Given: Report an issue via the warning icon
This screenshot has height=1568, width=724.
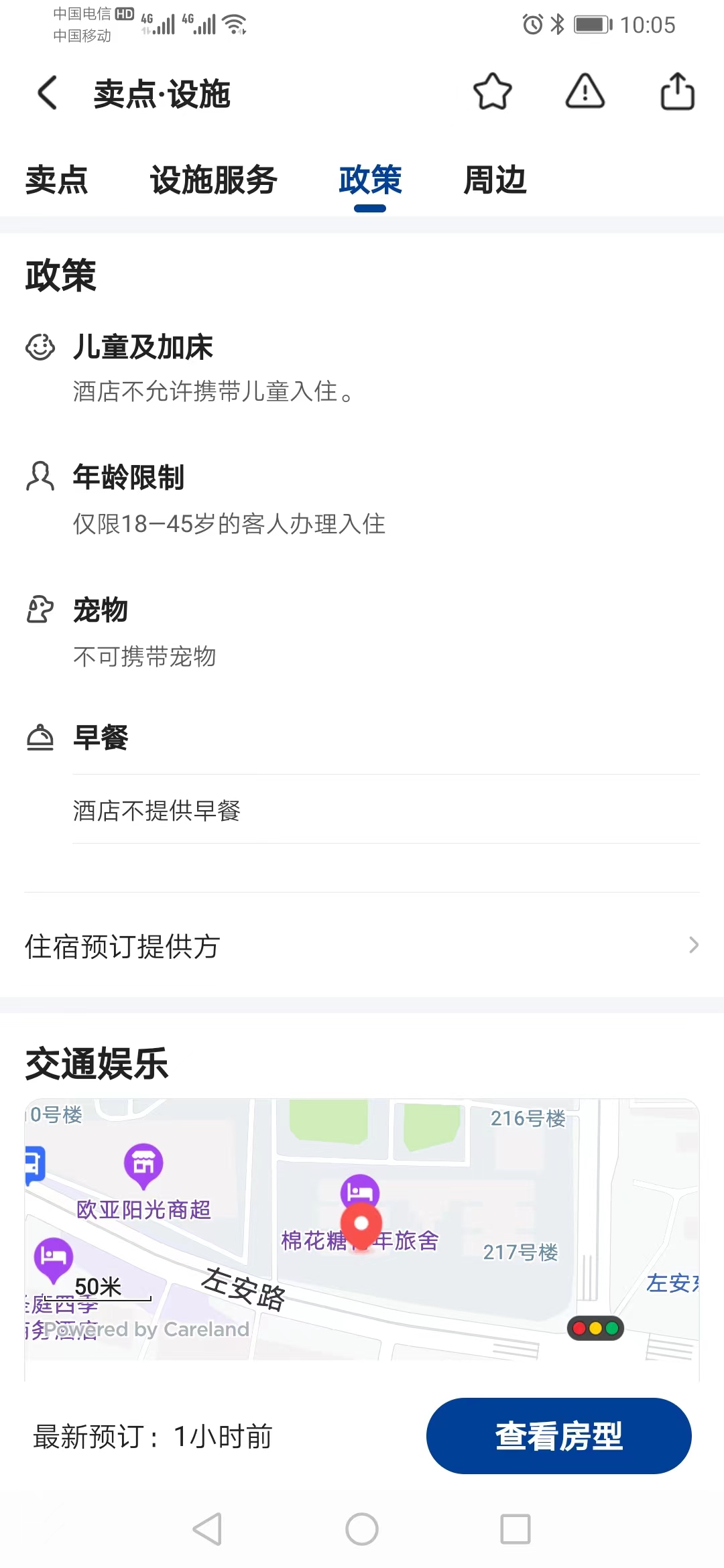Looking at the screenshot, I should pos(585,92).
